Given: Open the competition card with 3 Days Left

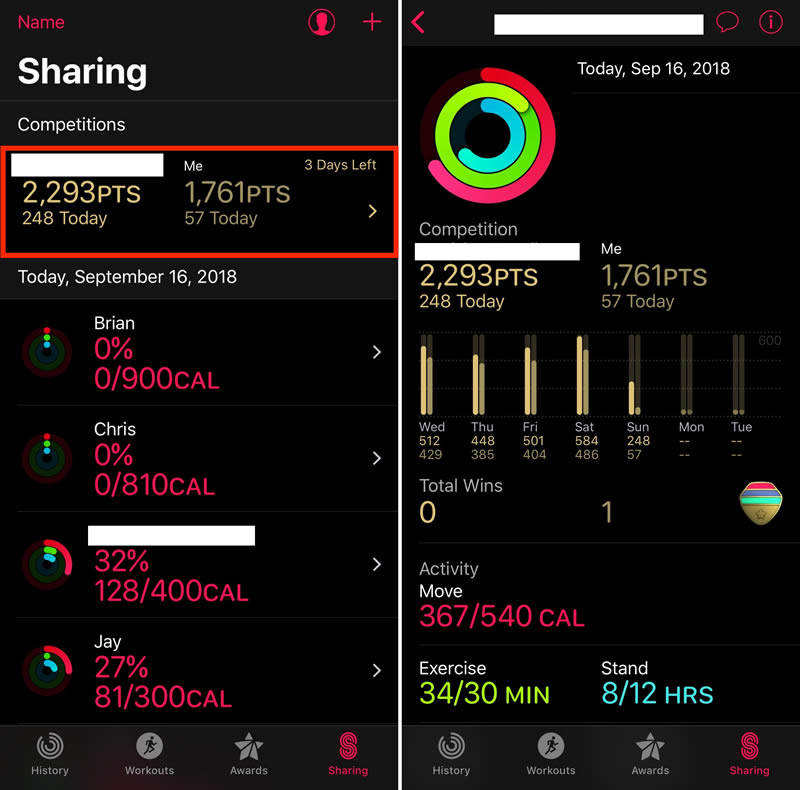Looking at the screenshot, I should pyautogui.click(x=200, y=200).
